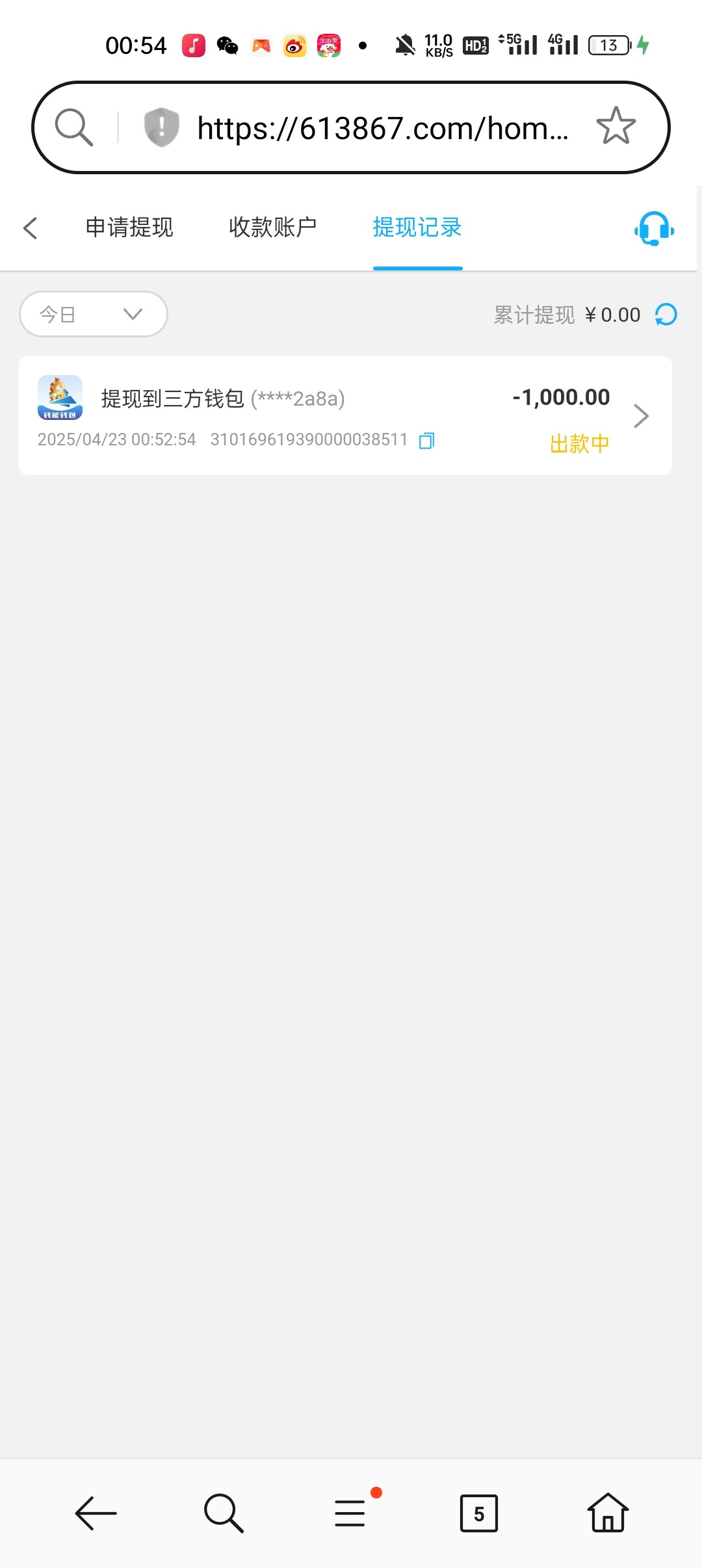Switch to the 申请提现 tab
The height and width of the screenshot is (1568, 702).
(x=129, y=228)
